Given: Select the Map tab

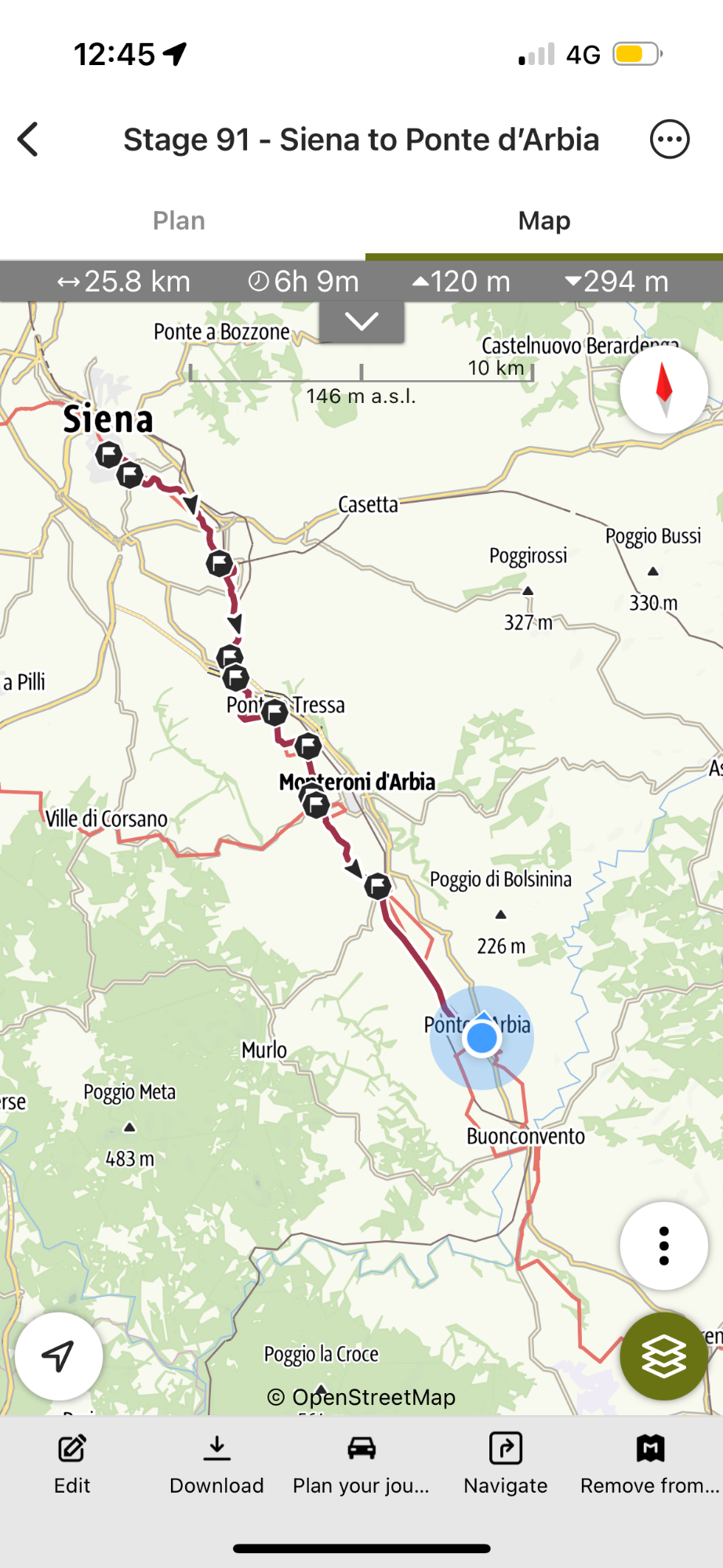Looking at the screenshot, I should pos(544,221).
